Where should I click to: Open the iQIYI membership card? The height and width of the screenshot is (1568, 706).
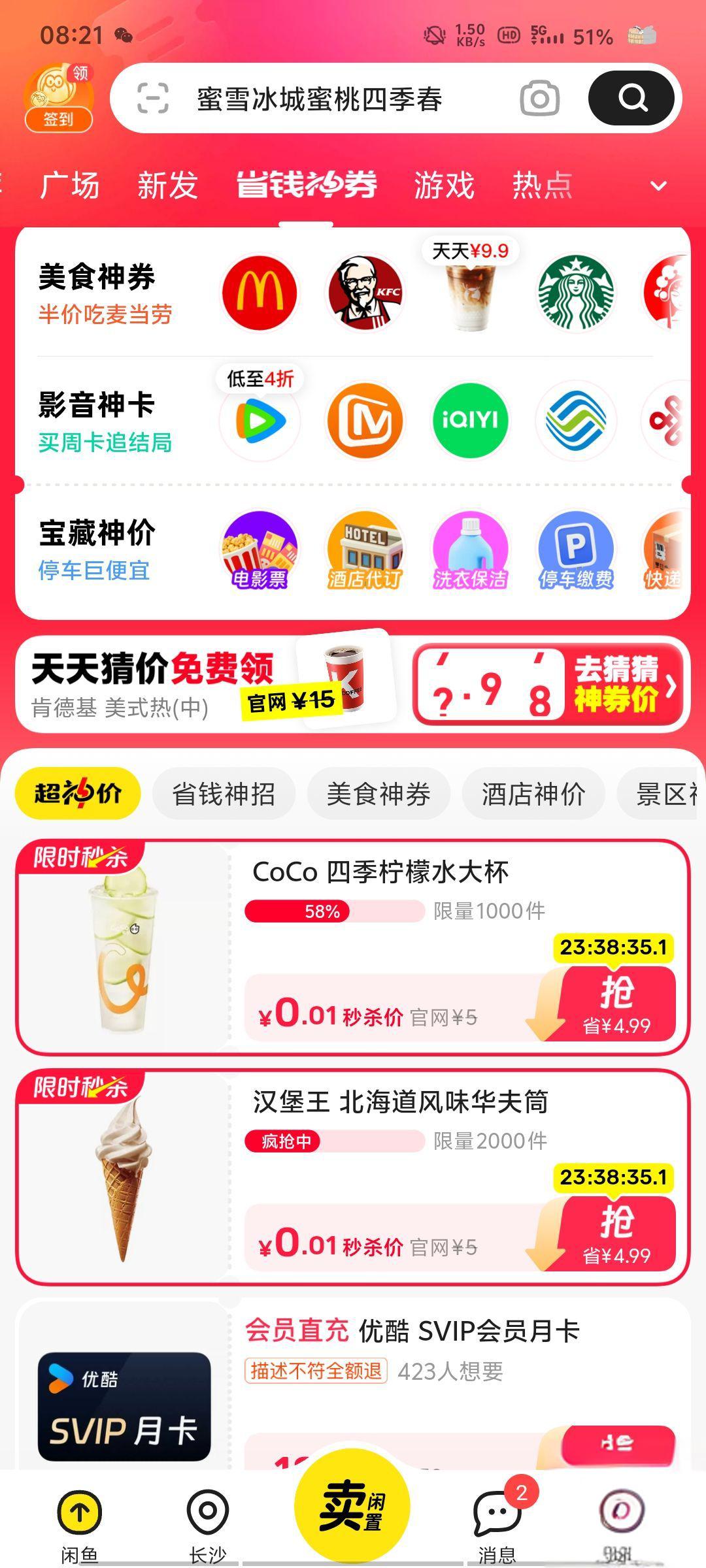470,420
